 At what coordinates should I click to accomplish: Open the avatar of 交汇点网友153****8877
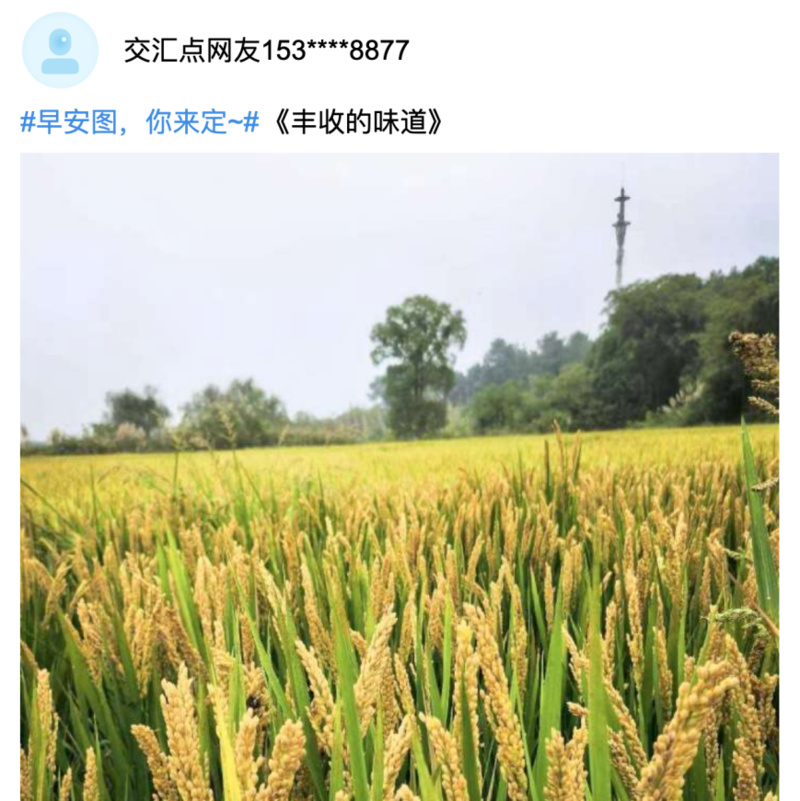pyautogui.click(x=60, y=50)
